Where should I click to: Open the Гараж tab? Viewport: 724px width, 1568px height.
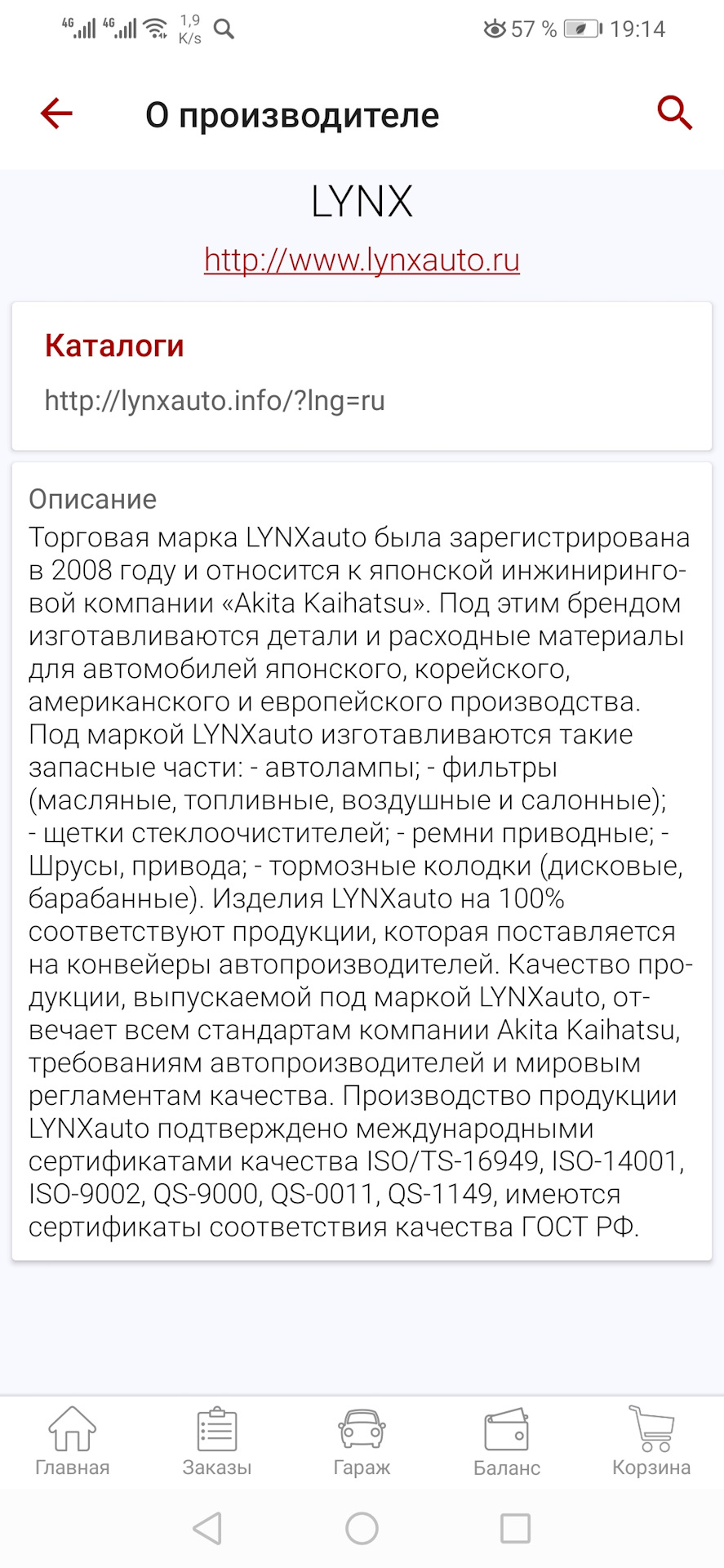(362, 1441)
